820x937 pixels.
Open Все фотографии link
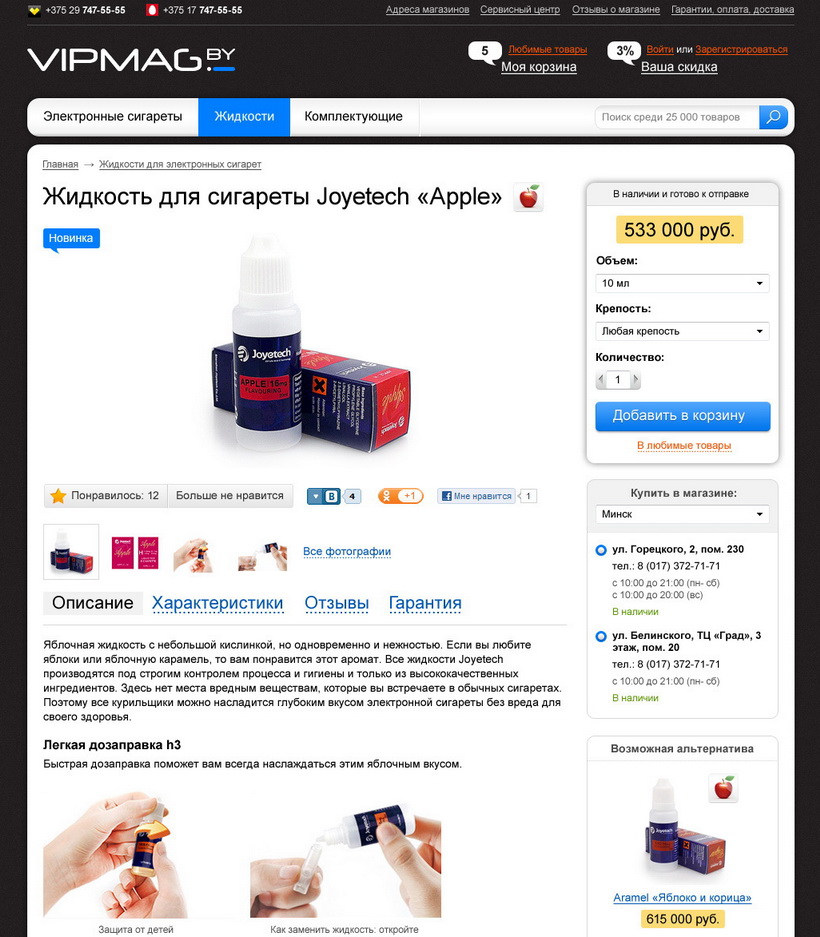click(x=346, y=551)
